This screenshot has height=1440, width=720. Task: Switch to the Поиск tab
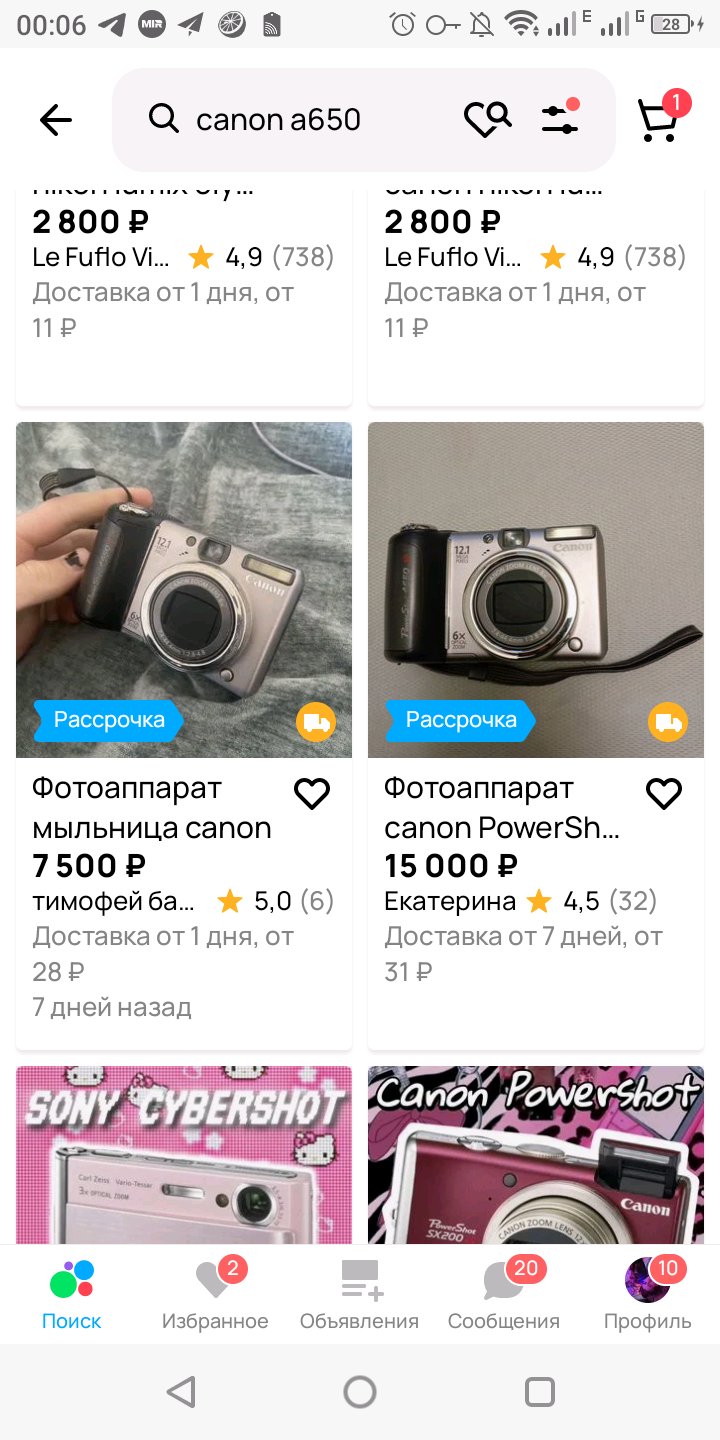pos(72,1294)
